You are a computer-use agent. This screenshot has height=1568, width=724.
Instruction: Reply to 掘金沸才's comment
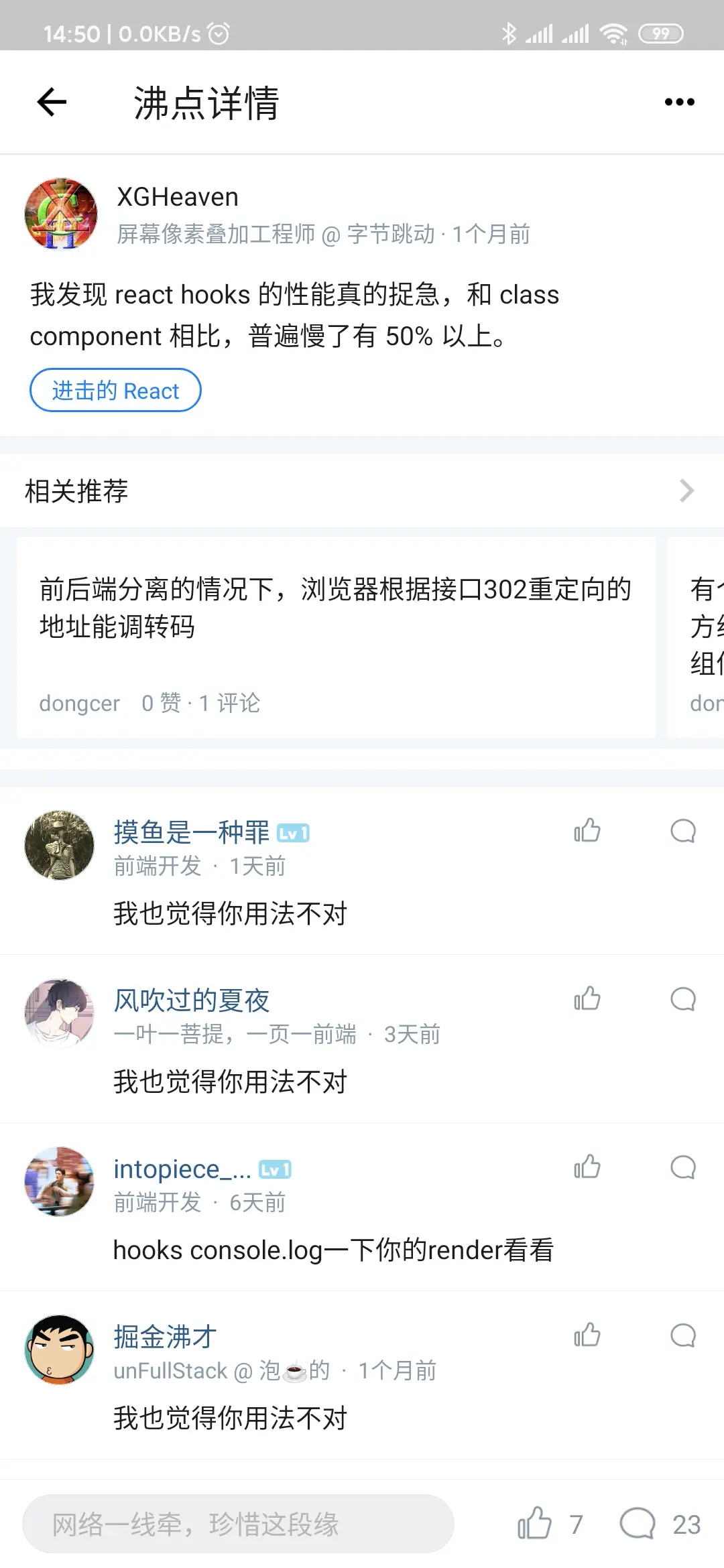[683, 1335]
